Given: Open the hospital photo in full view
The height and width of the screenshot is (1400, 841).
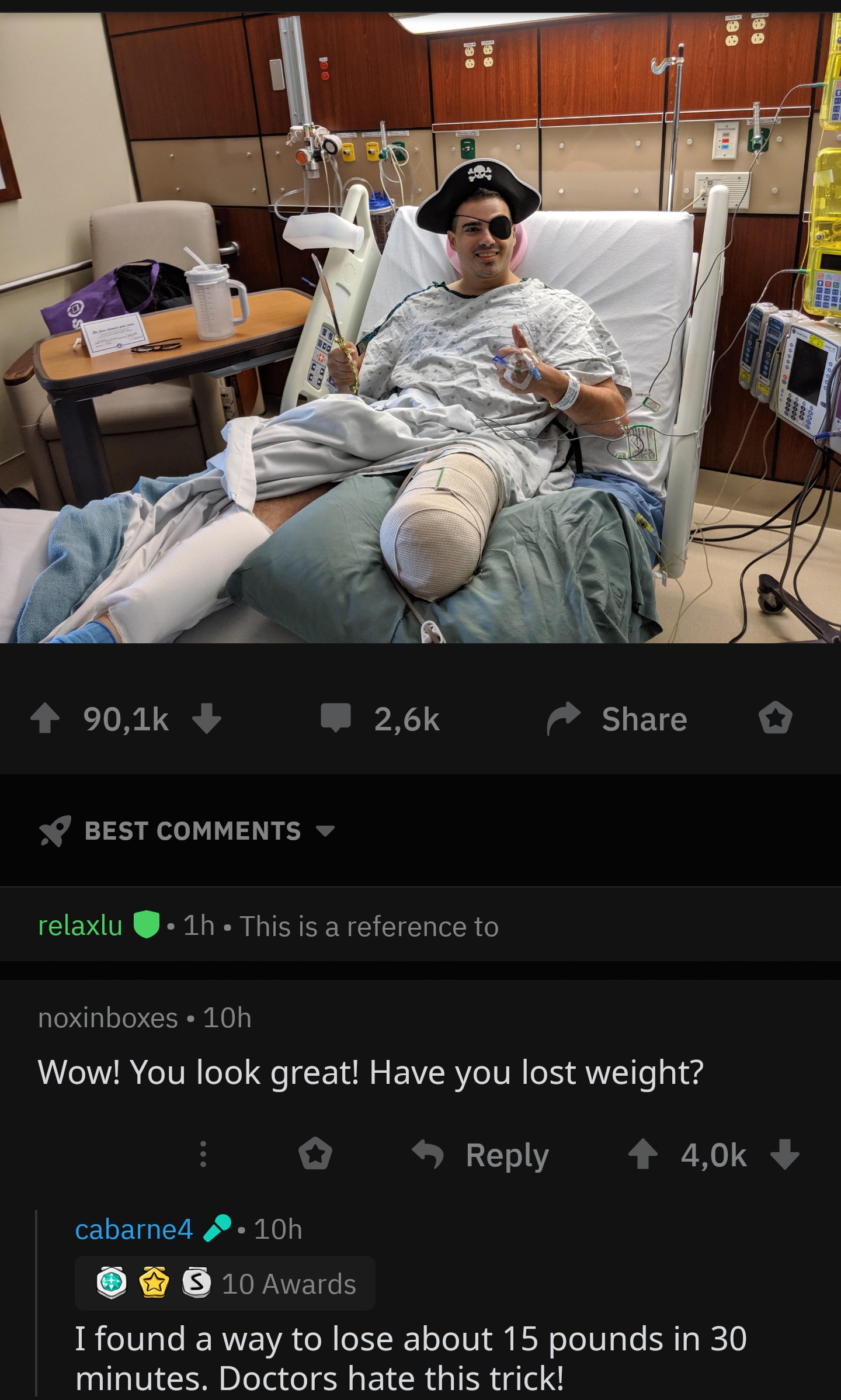Looking at the screenshot, I should pos(420,327).
